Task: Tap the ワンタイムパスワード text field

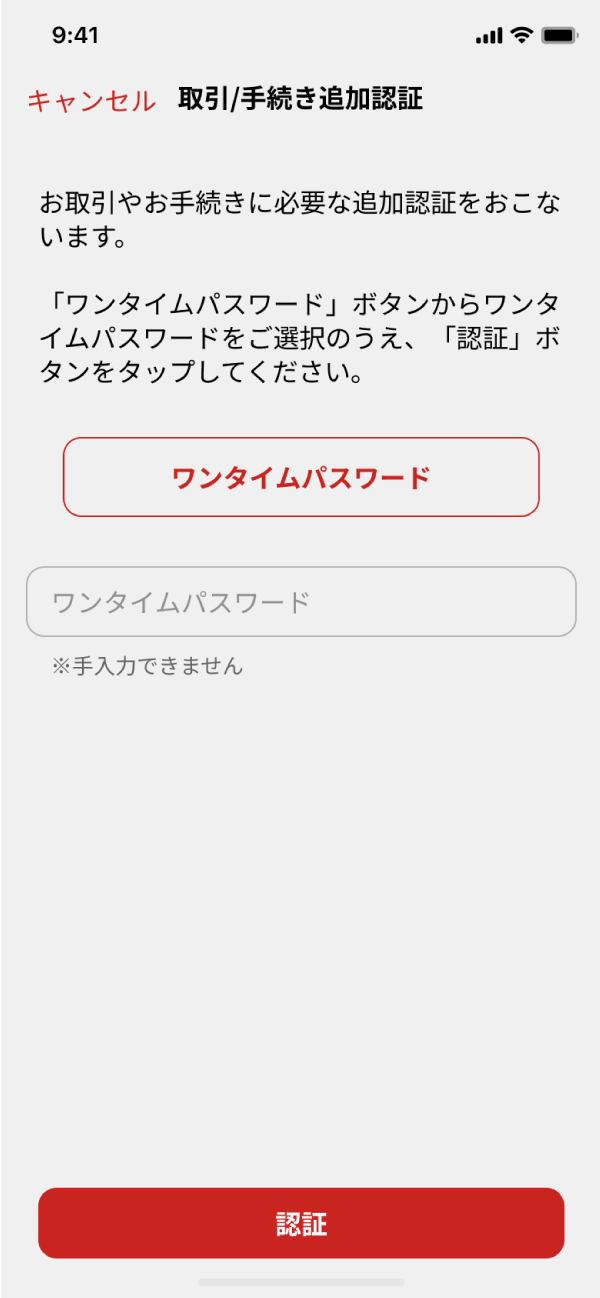Action: [x=301, y=602]
